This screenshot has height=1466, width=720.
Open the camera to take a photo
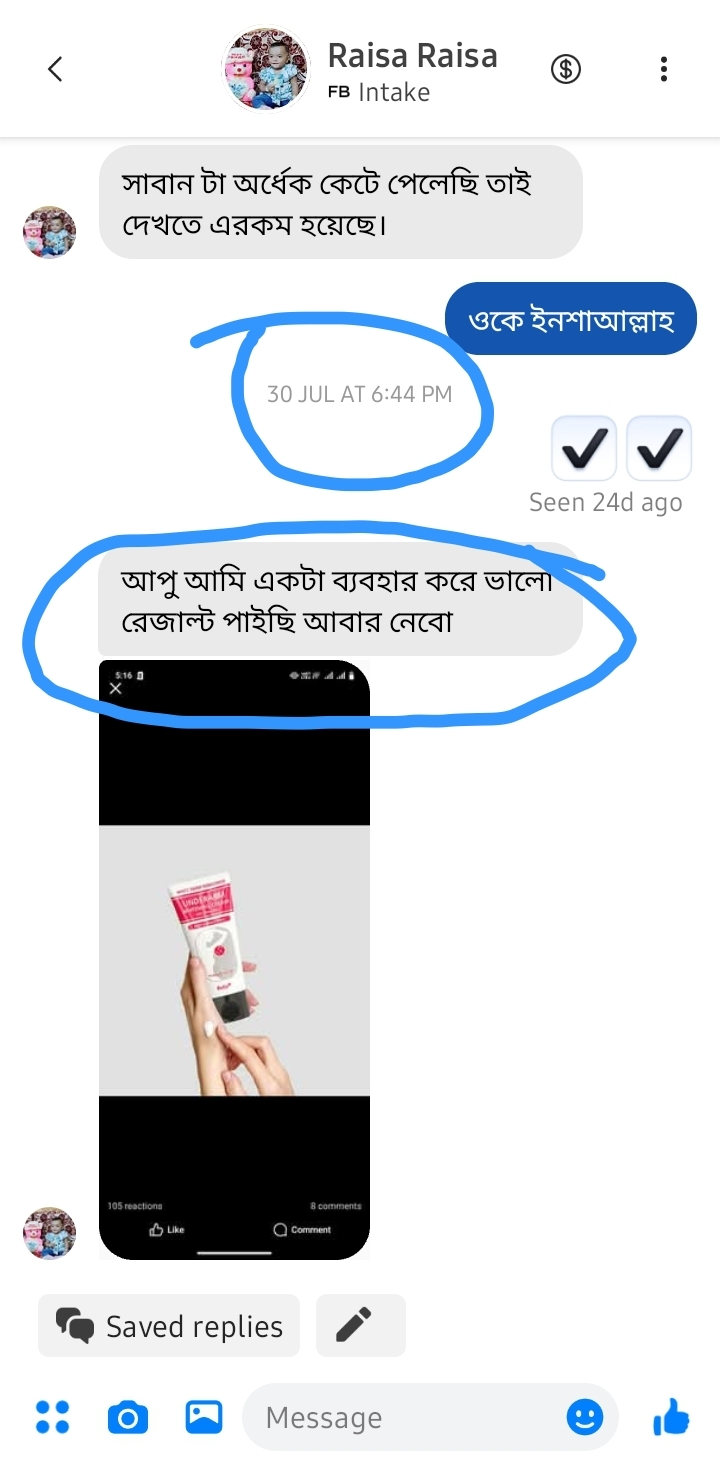pos(127,1417)
